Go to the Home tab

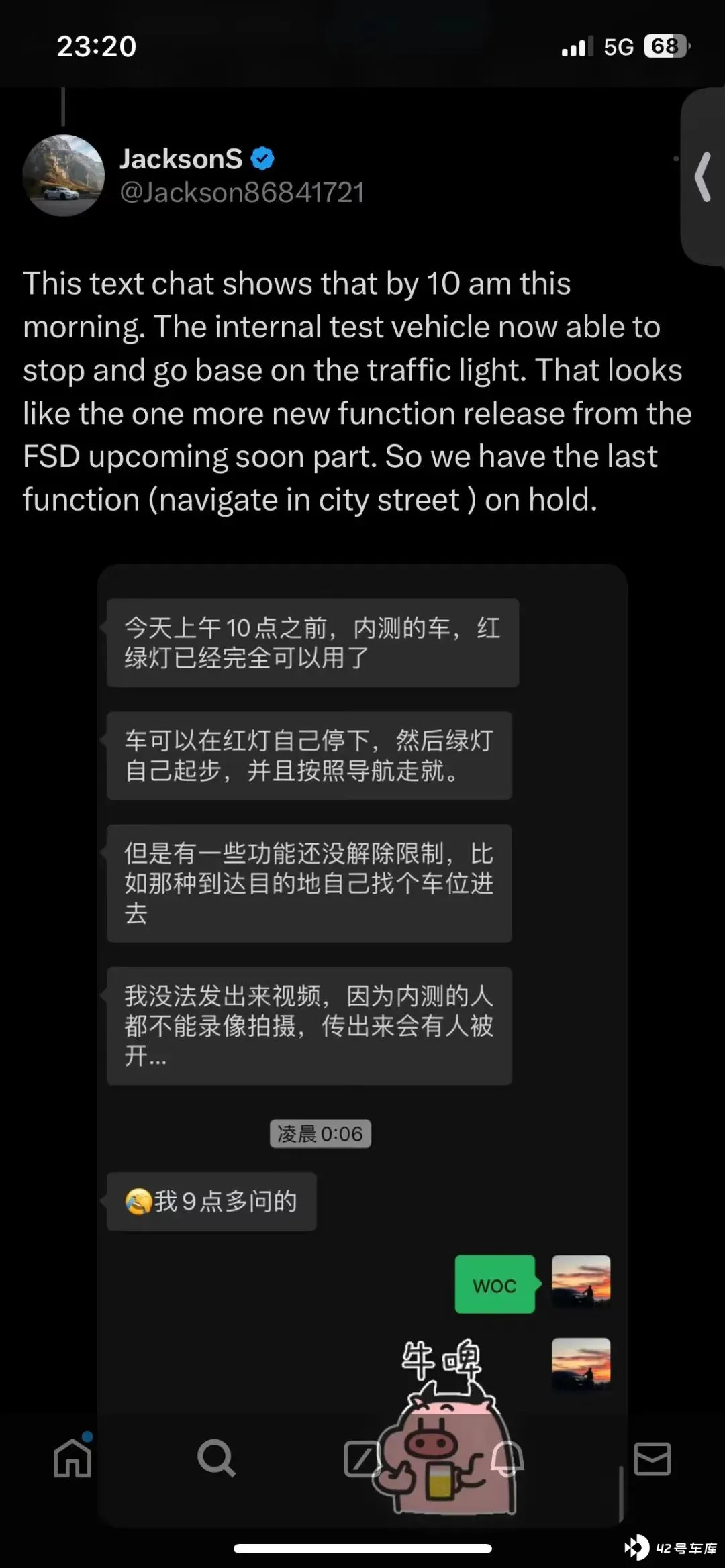[x=72, y=1458]
